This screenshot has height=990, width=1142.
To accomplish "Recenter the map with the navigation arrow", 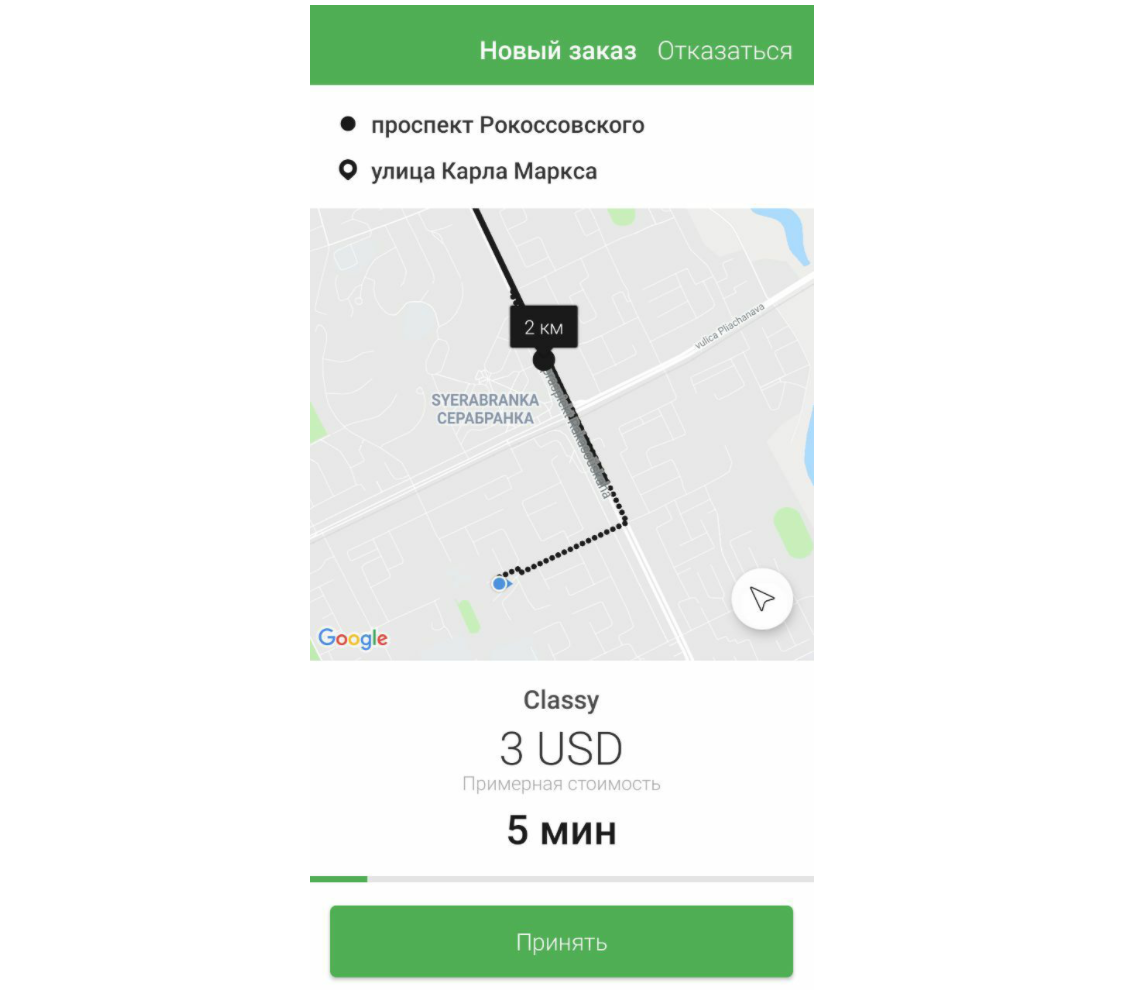I will (762, 599).
